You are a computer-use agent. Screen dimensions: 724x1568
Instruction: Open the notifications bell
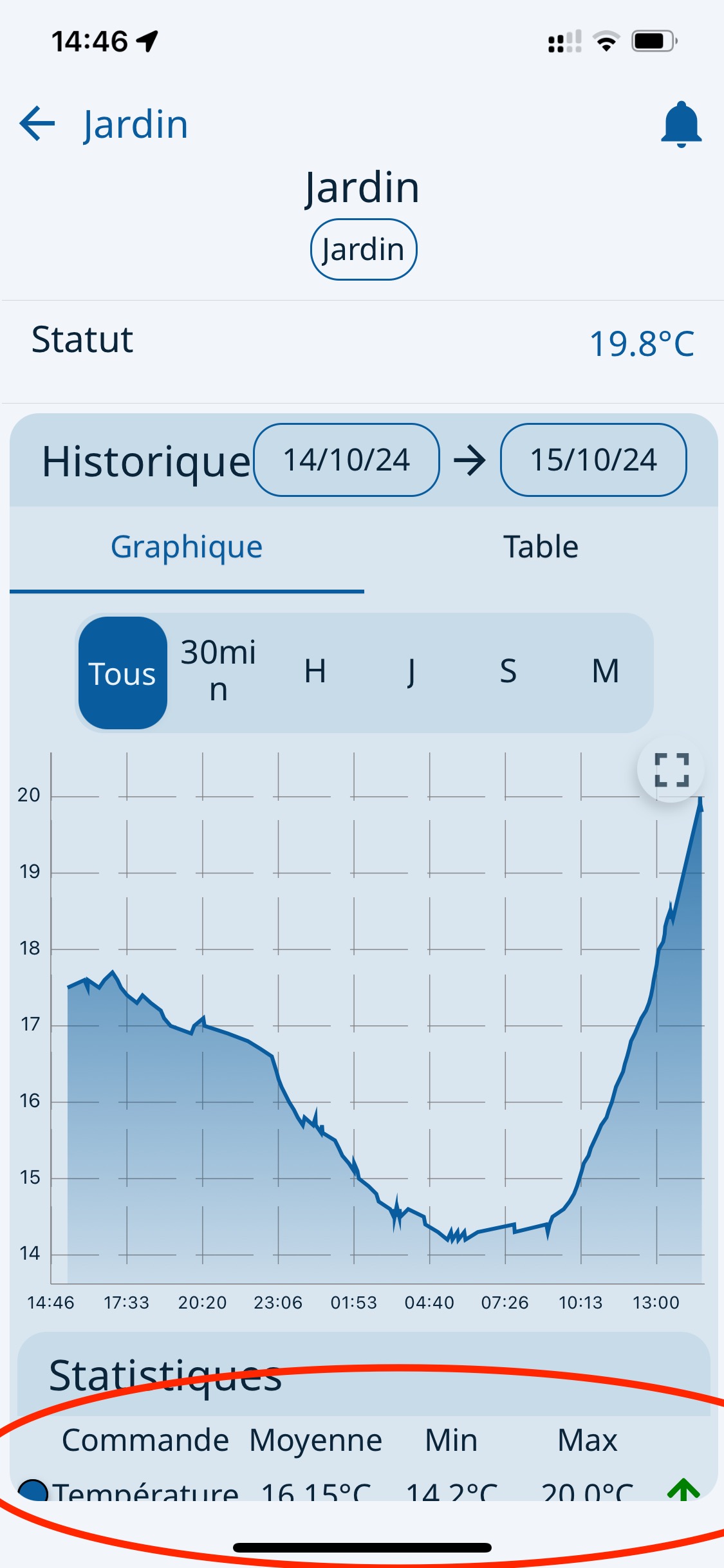pyautogui.click(x=681, y=124)
